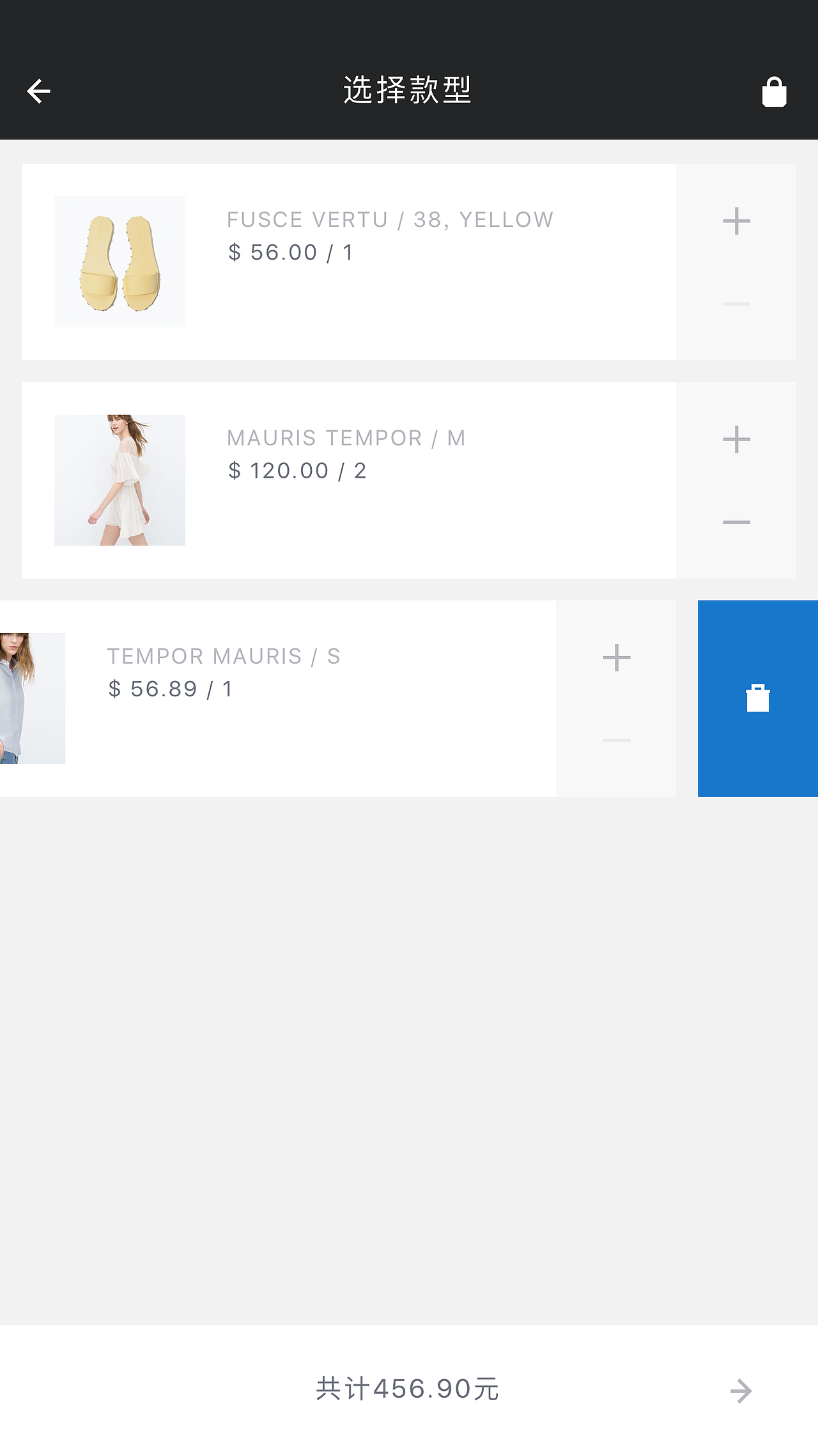Increase quantity of Fusce Vertu sandals
Image resolution: width=818 pixels, height=1456 pixels.
pyautogui.click(x=736, y=221)
